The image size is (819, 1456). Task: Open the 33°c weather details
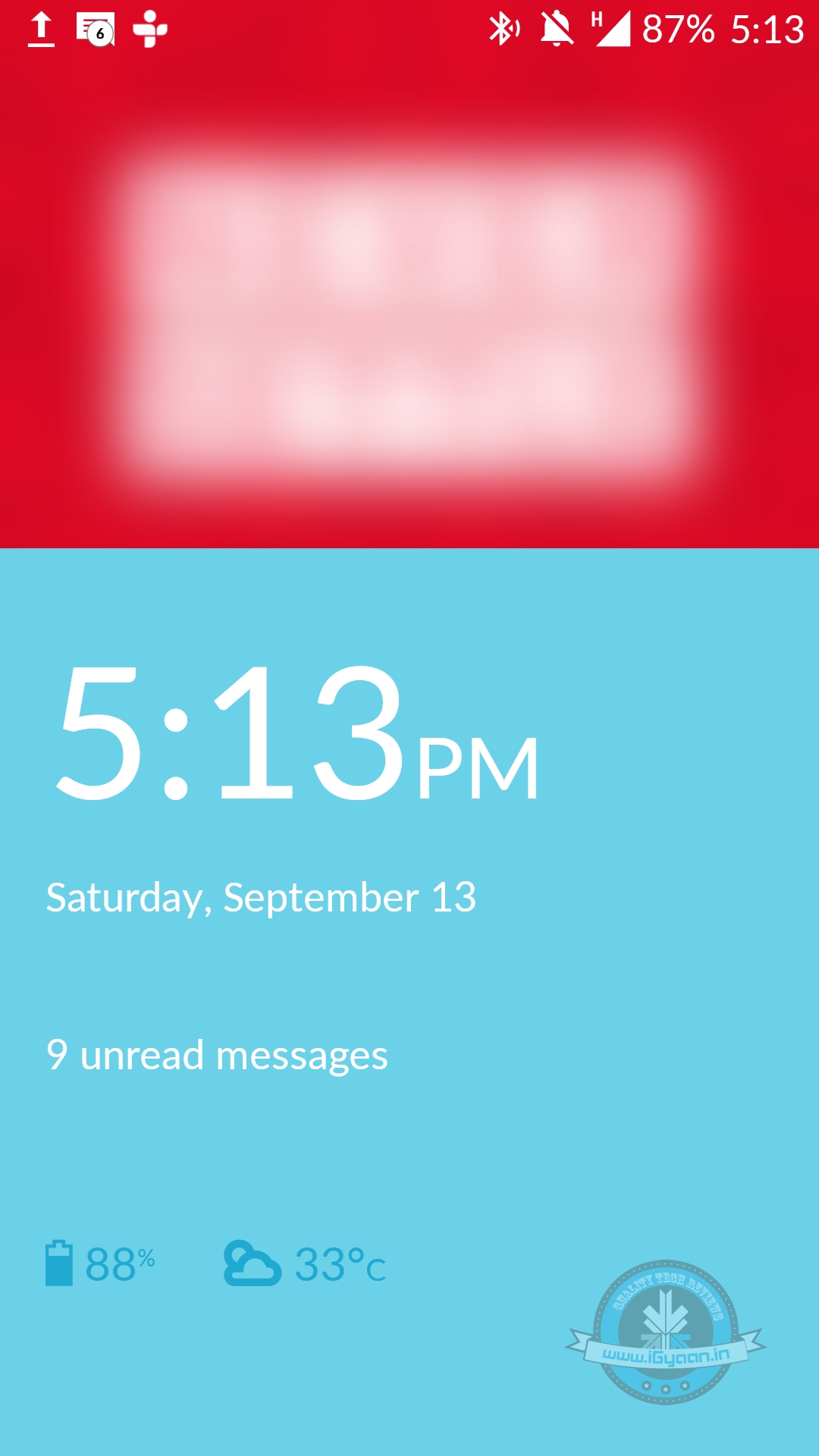[305, 1263]
